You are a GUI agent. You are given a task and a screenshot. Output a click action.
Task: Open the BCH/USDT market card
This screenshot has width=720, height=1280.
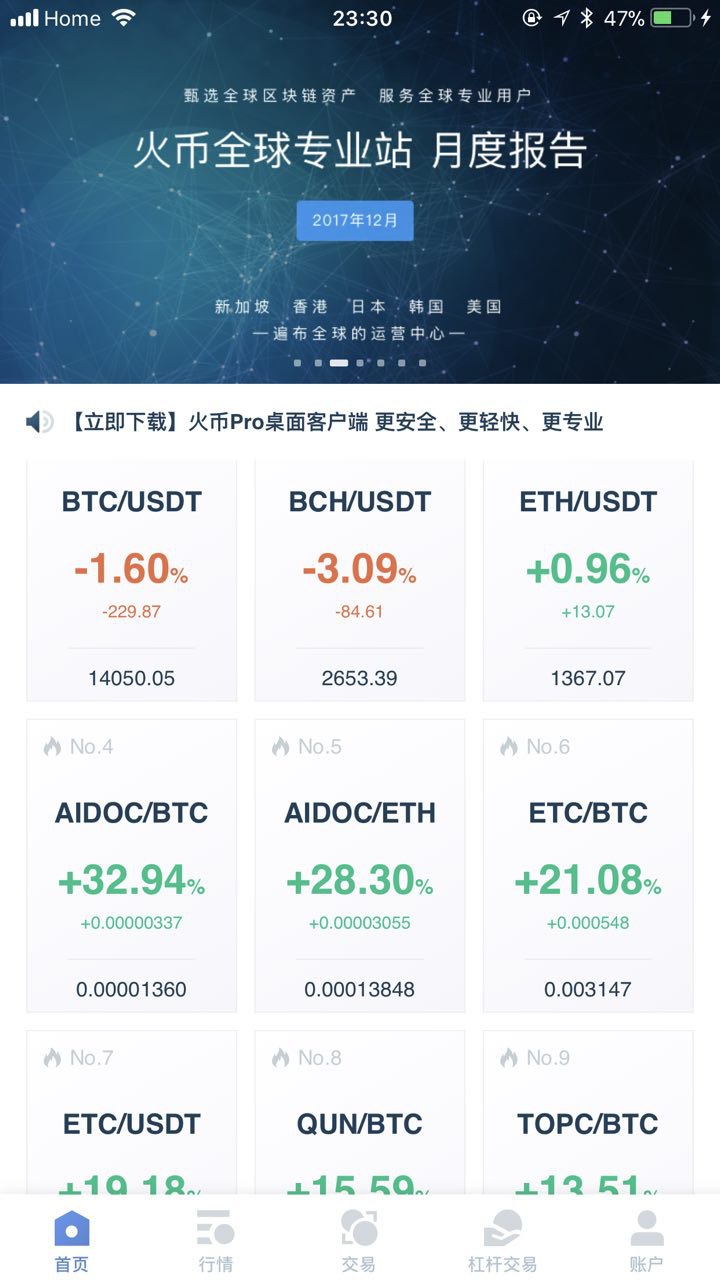(360, 580)
